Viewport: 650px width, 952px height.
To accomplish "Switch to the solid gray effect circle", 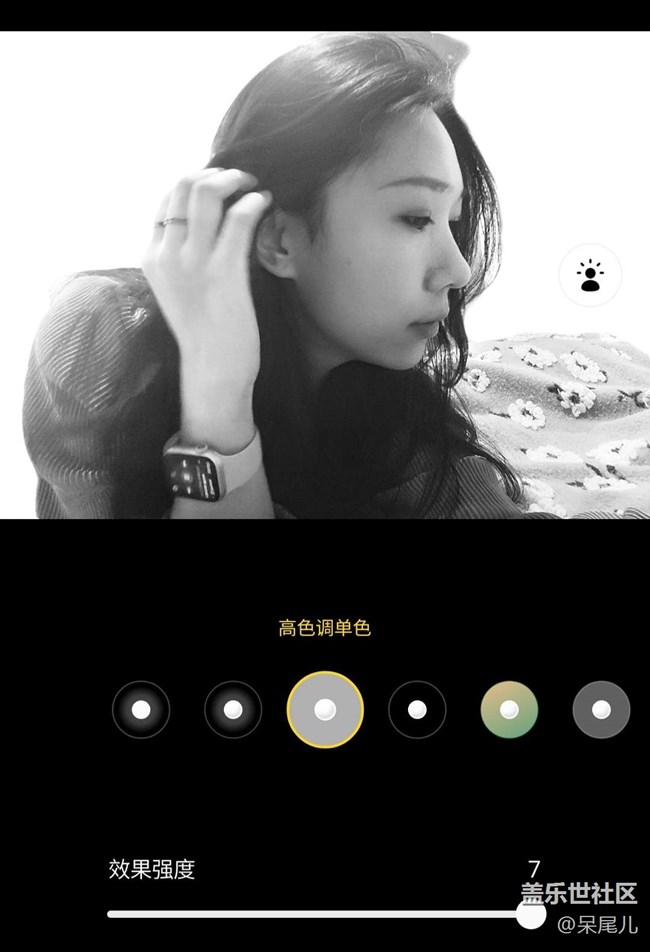I will coord(601,709).
